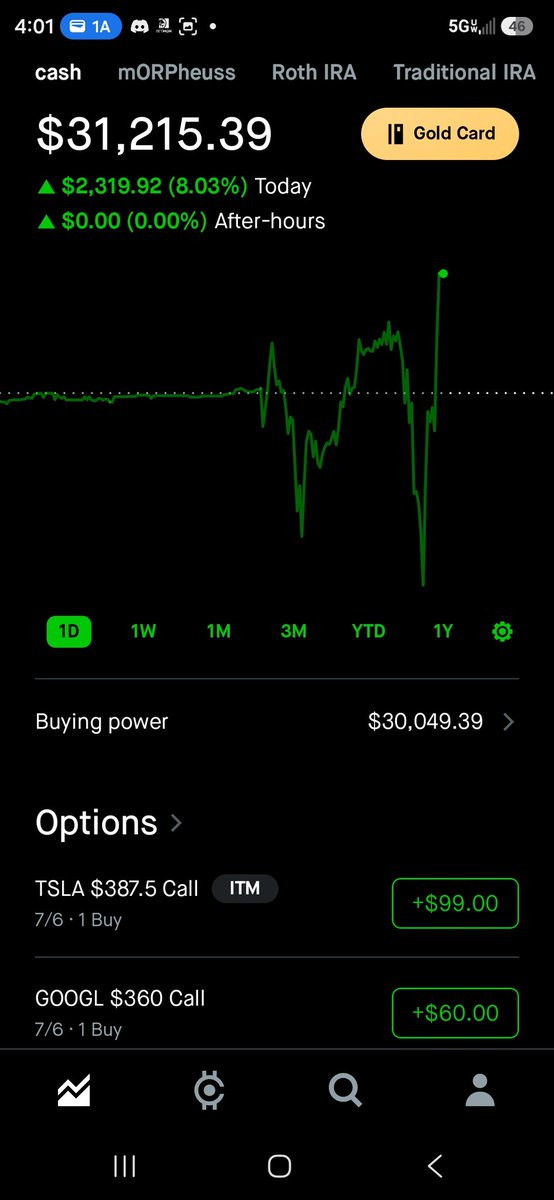Open search in the bottom navigation
554x1200 pixels.
(x=345, y=1090)
